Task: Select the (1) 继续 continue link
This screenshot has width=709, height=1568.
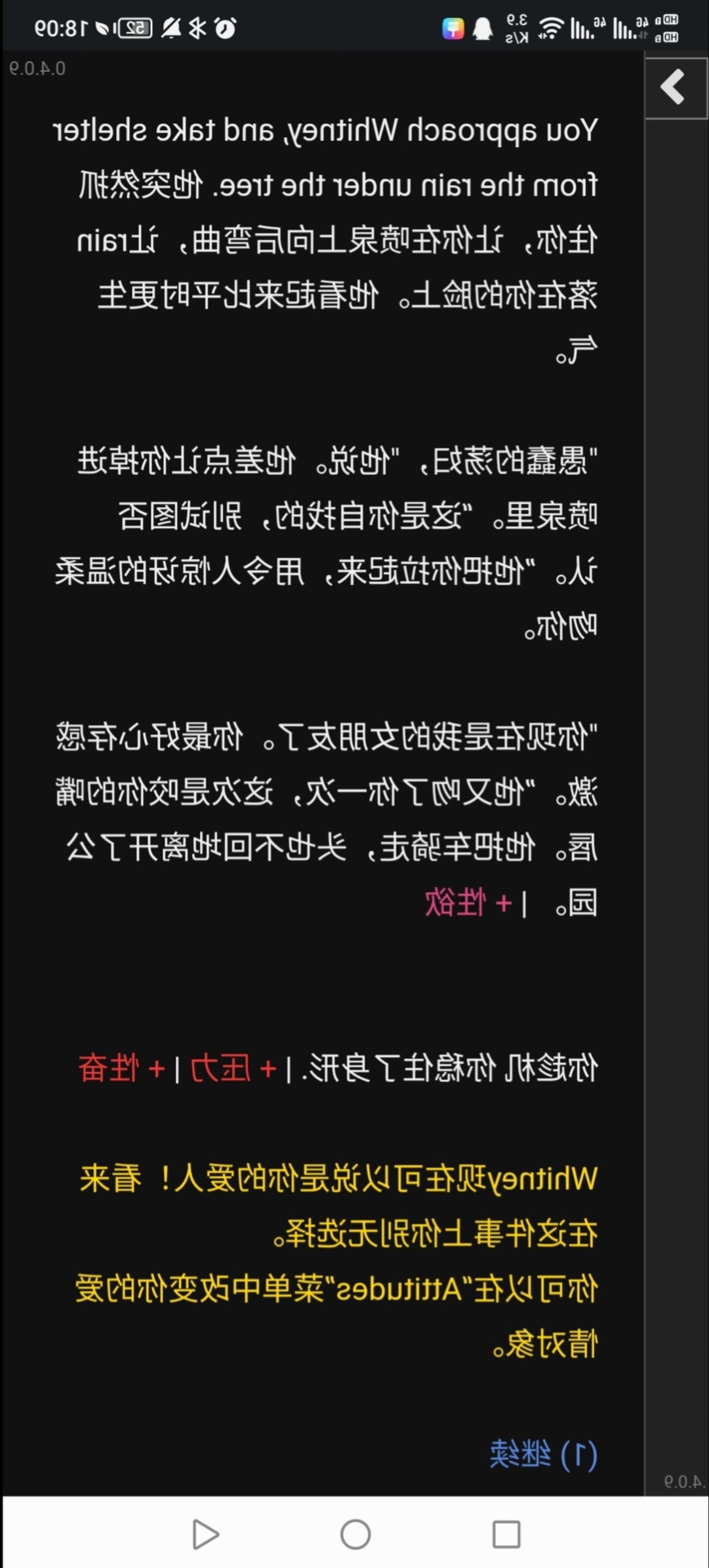Action: coord(543,1454)
